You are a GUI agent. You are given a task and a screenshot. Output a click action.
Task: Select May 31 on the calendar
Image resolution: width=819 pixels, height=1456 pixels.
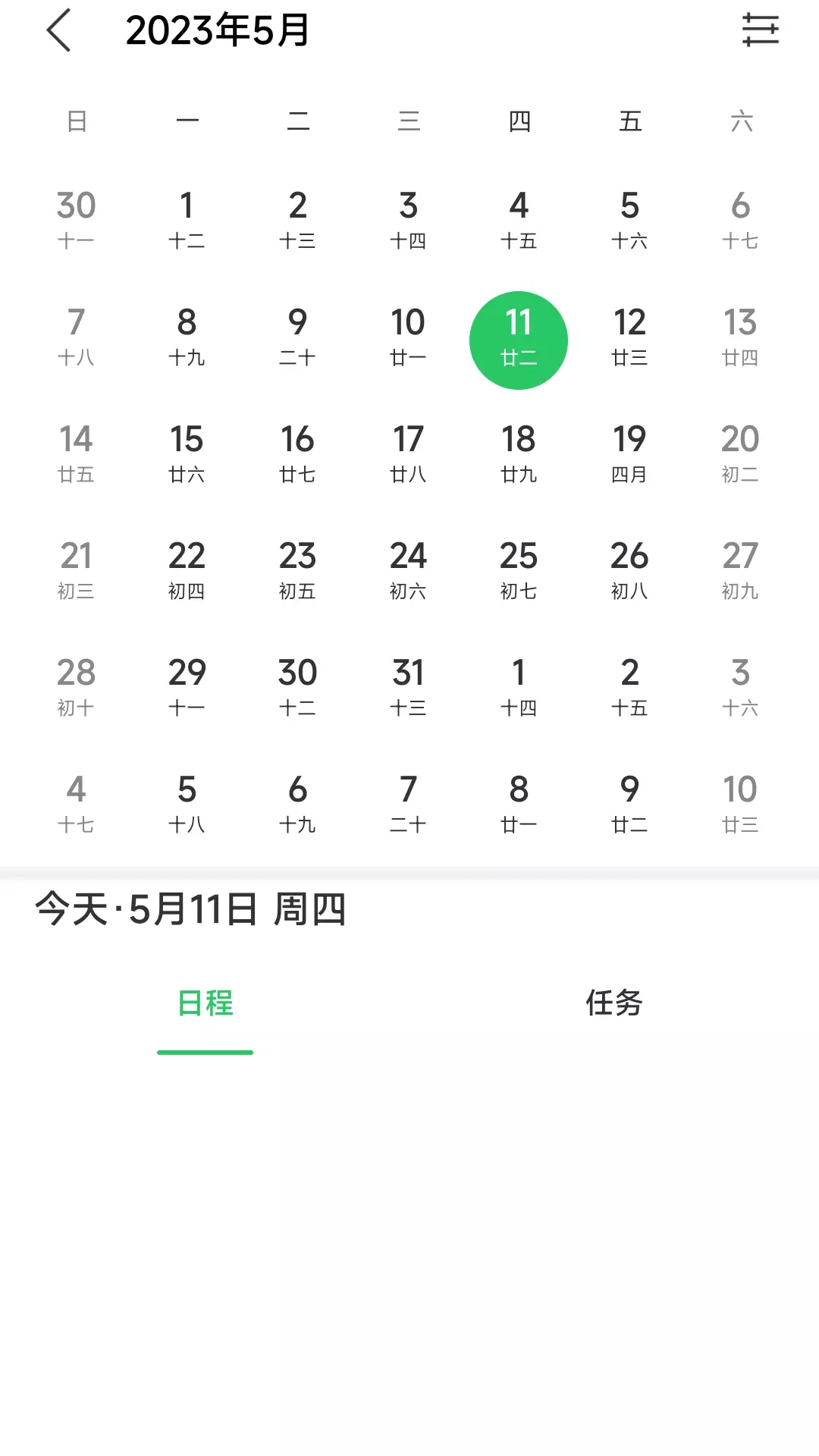coord(408,686)
